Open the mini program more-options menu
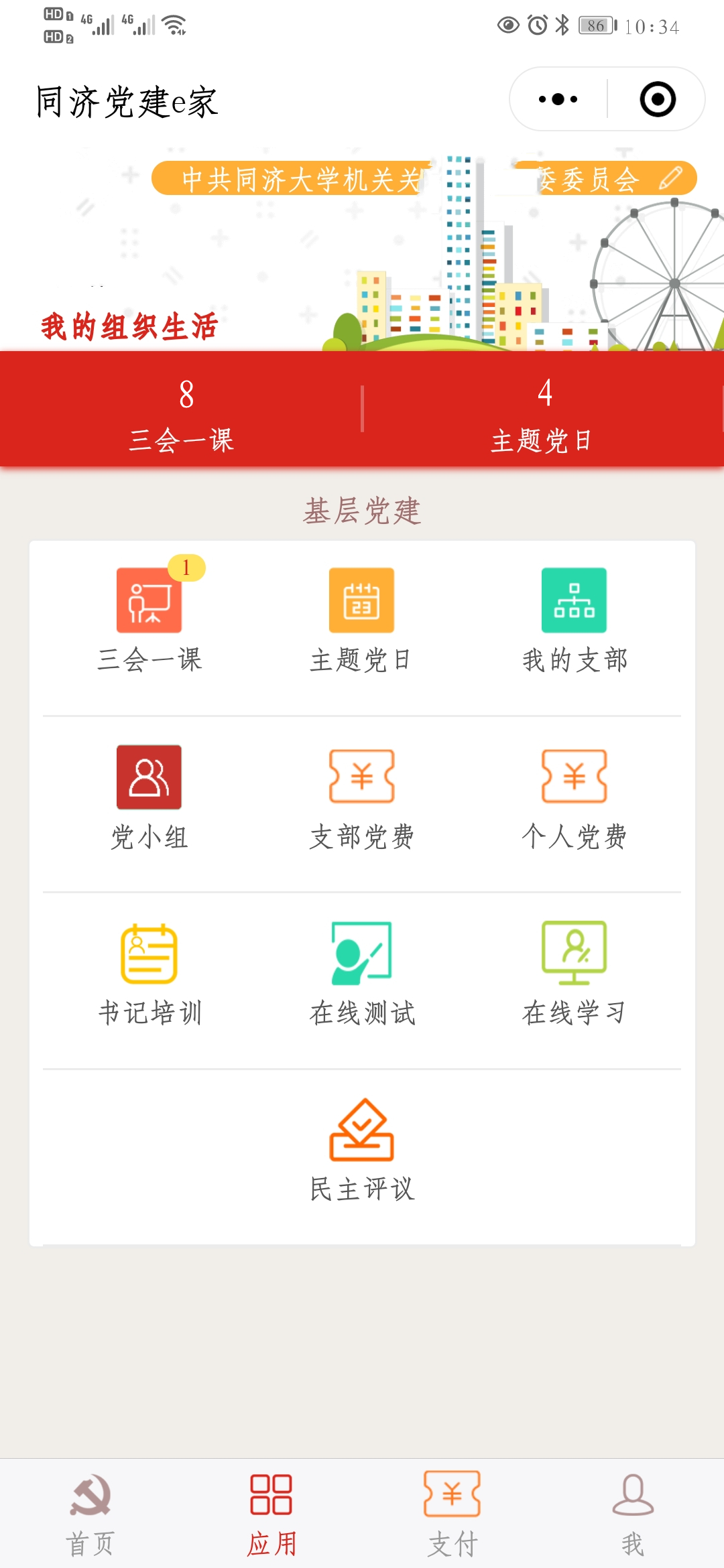Screen dimensions: 724x1568 pyautogui.click(x=558, y=99)
